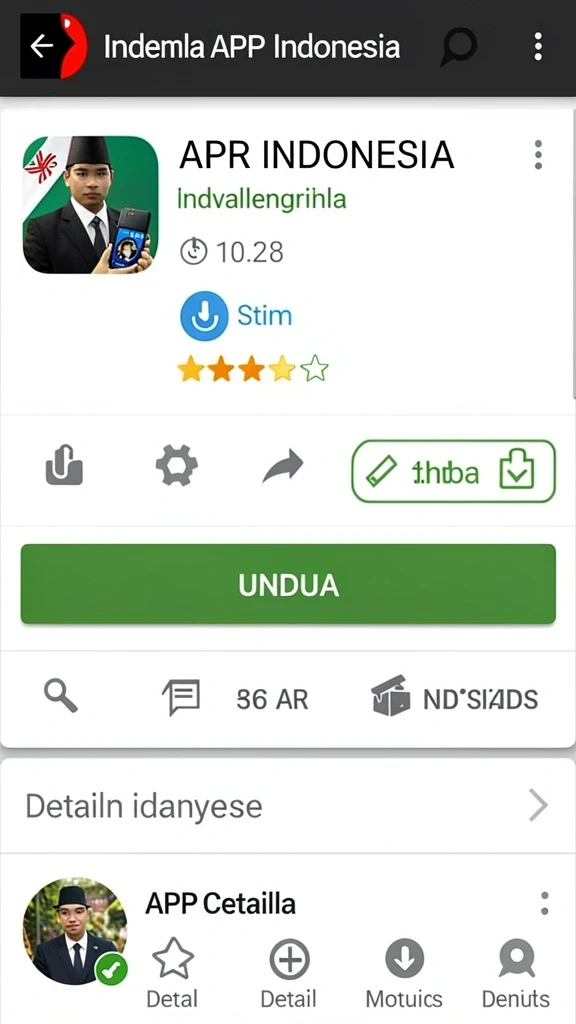The width and height of the screenshot is (576, 1024).
Task: Open the gear settings icon
Action: (176, 465)
